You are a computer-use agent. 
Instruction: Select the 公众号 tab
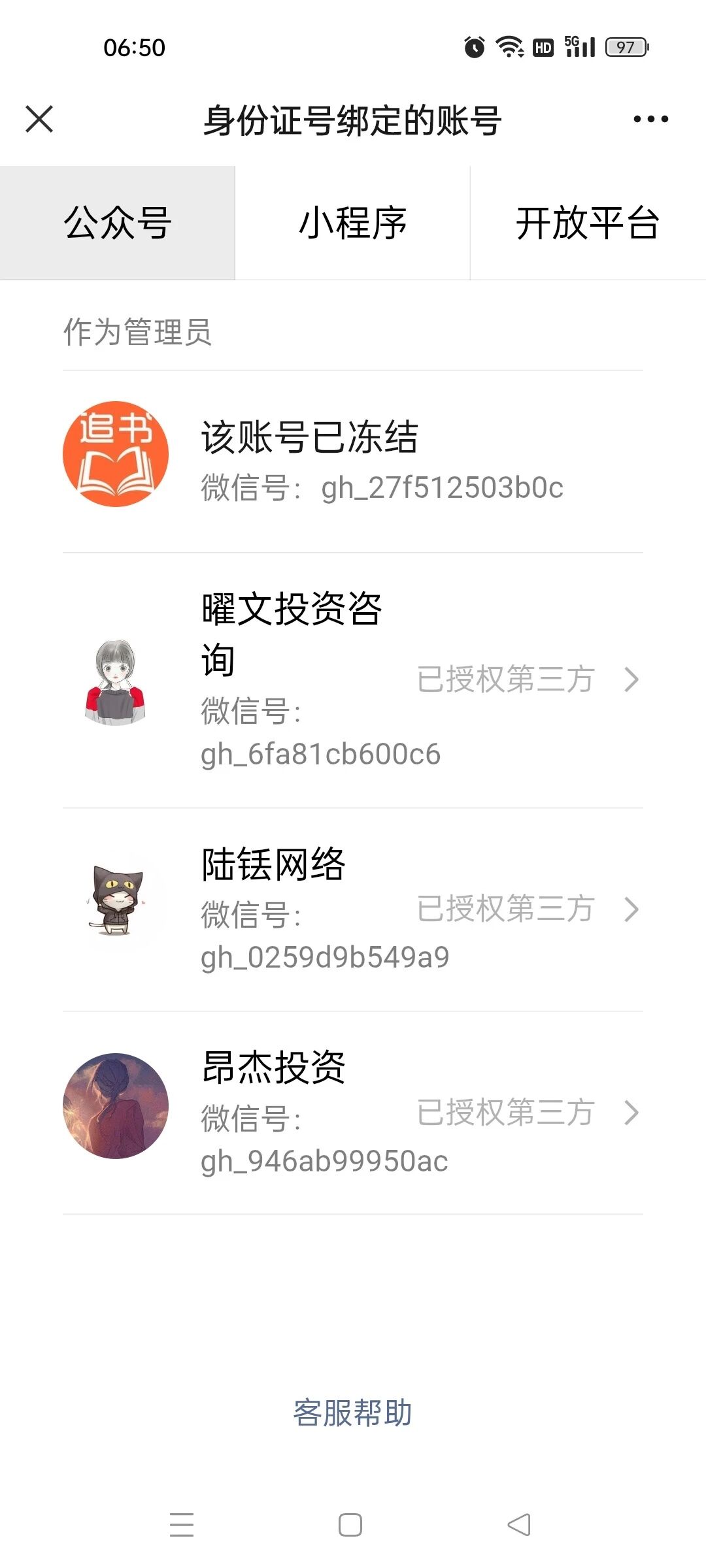pos(118,223)
